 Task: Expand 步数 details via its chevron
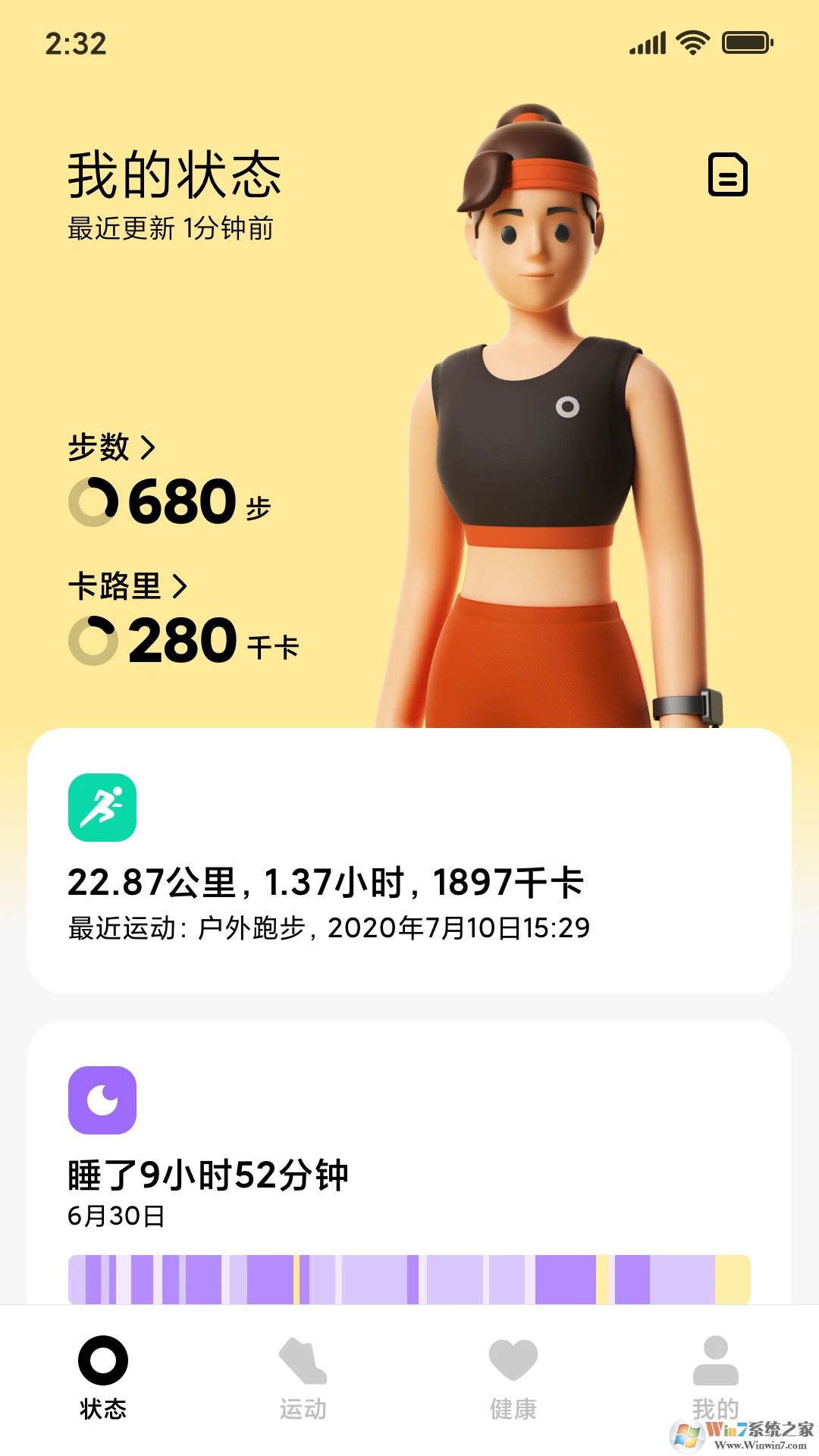[x=149, y=447]
